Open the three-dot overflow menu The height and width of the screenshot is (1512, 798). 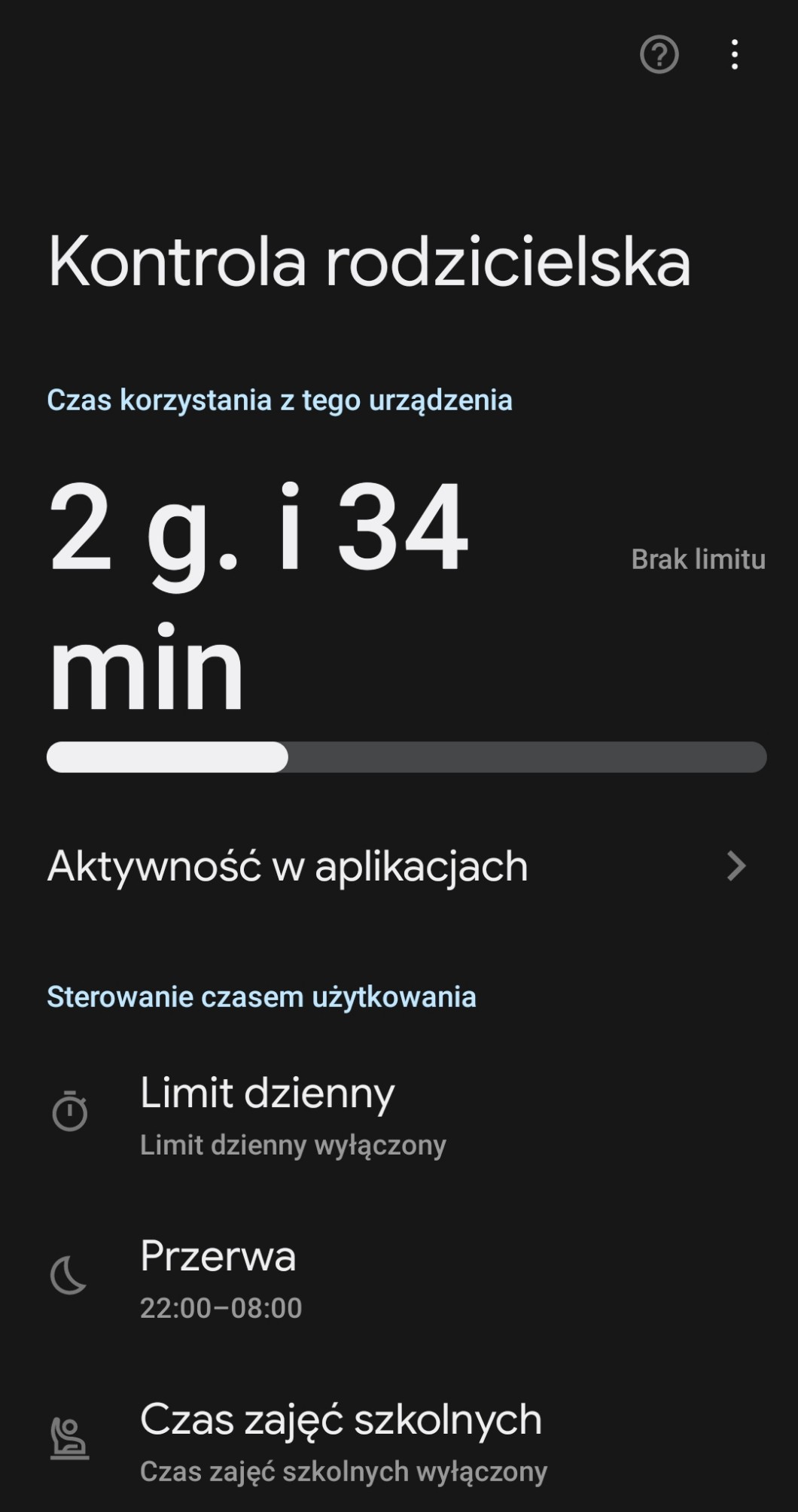tap(734, 54)
